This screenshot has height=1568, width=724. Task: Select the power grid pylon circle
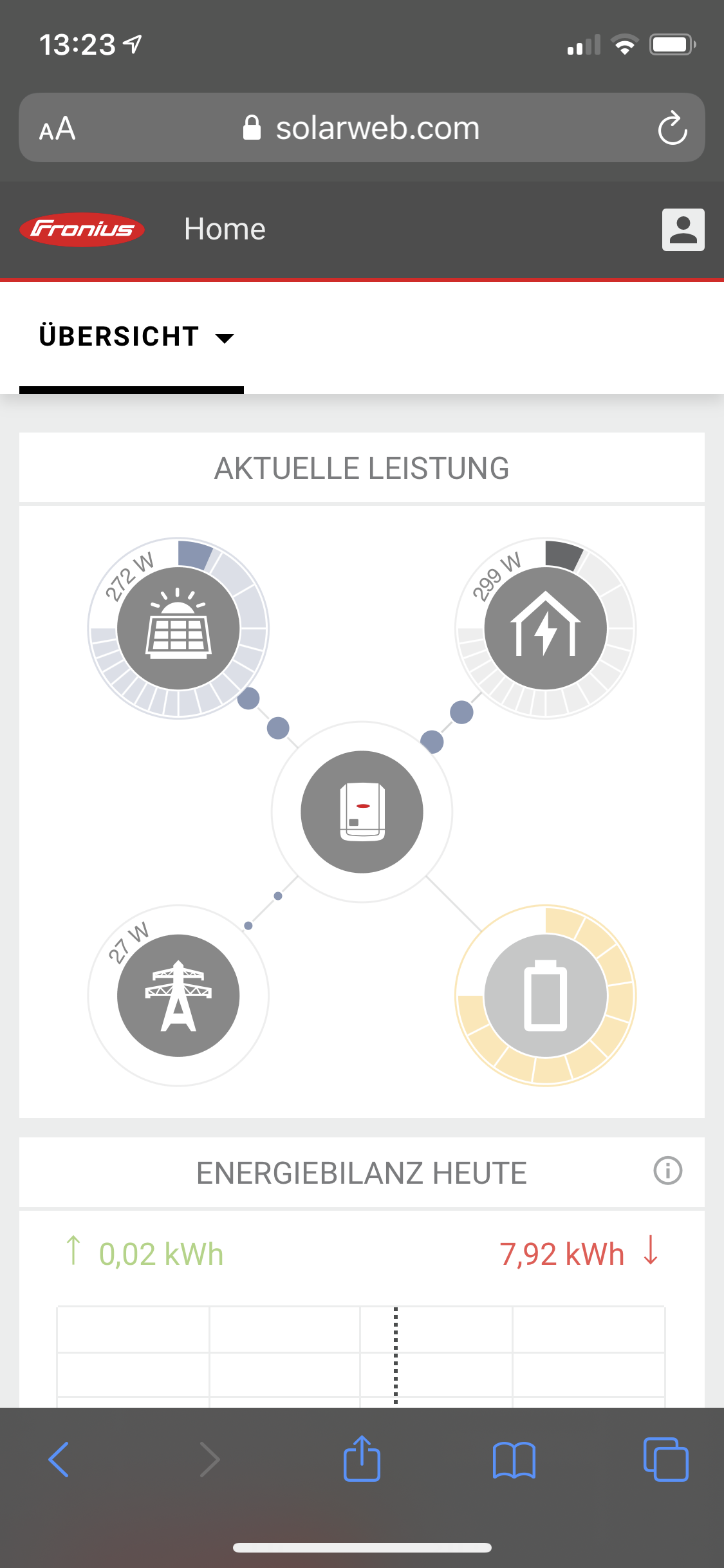178,995
